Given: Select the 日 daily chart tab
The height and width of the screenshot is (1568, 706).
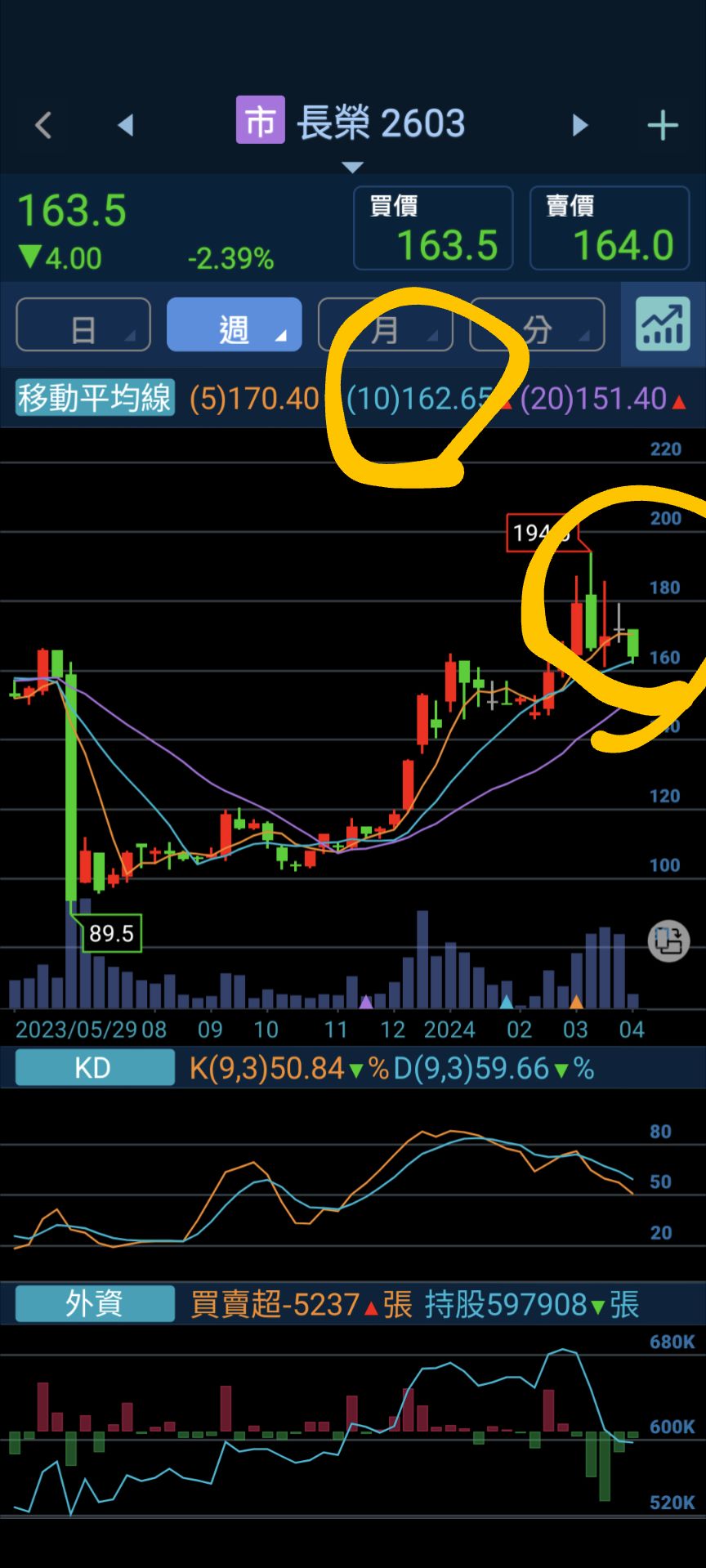Looking at the screenshot, I should pos(83,325).
